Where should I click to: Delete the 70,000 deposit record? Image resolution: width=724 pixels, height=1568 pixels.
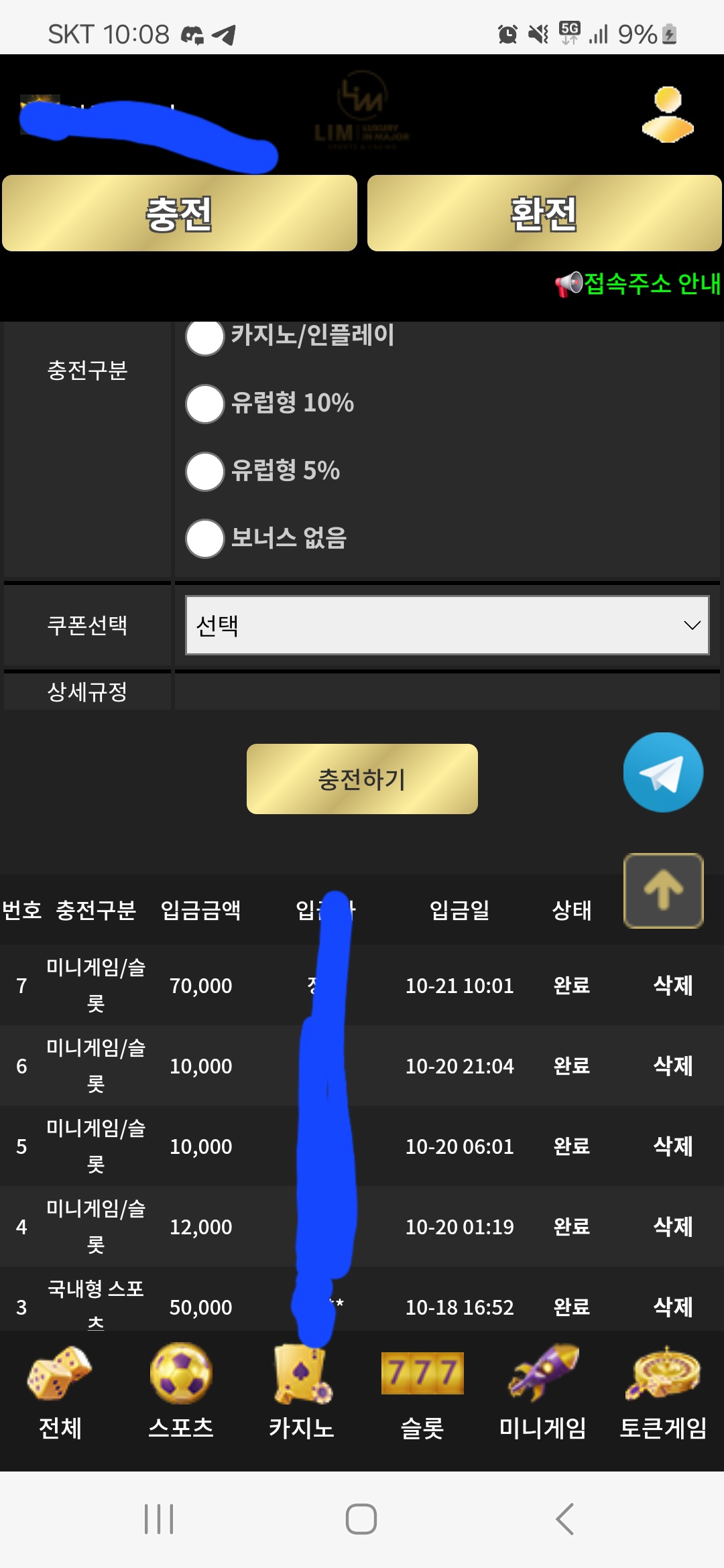pyautogui.click(x=672, y=985)
